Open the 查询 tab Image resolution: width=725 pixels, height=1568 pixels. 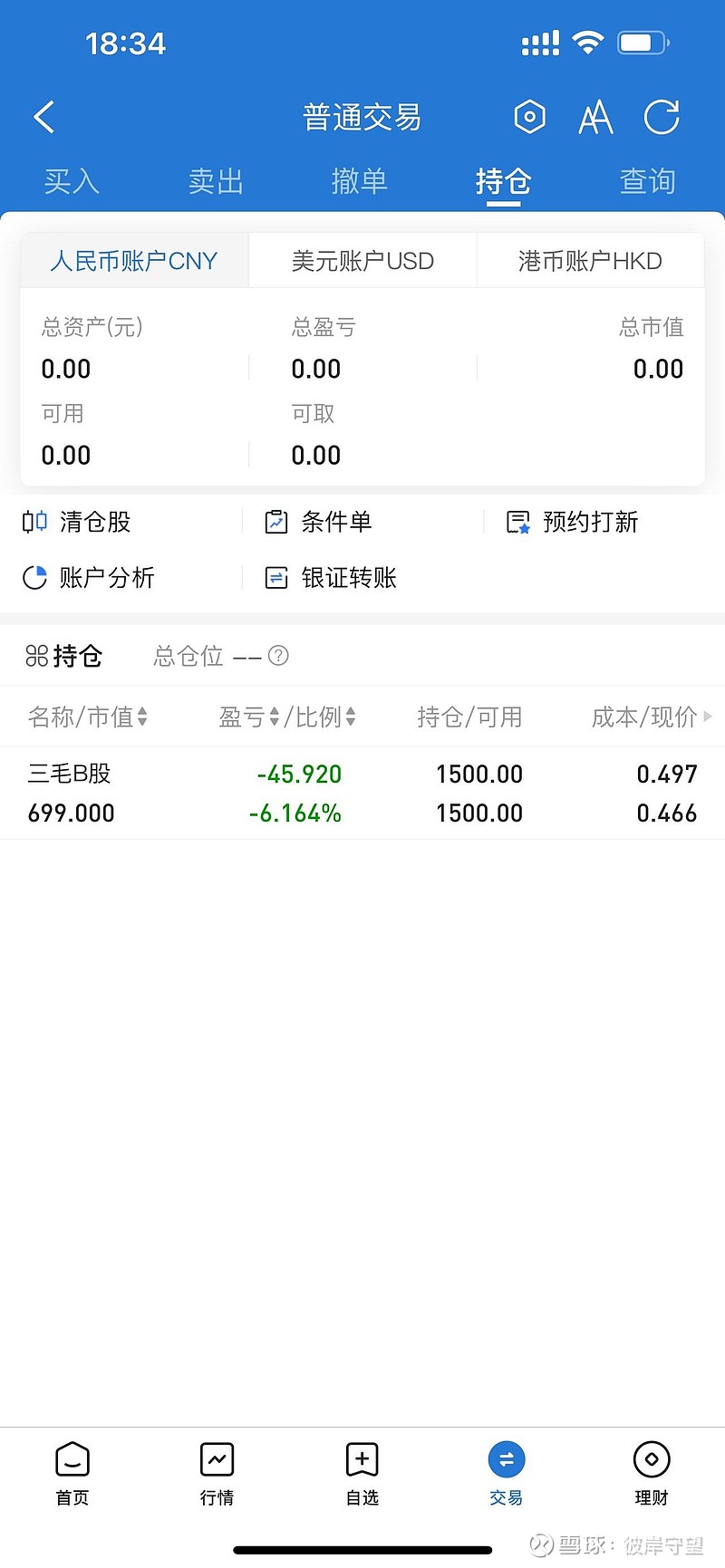tap(648, 181)
